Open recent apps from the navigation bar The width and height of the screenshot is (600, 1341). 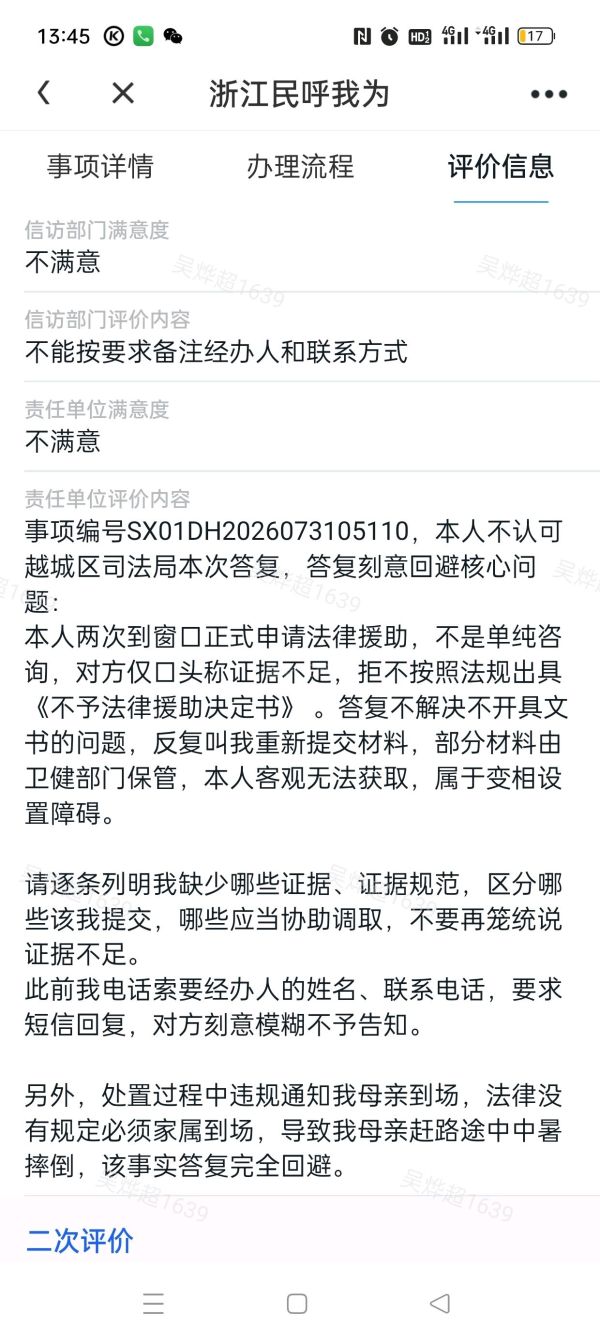153,1303
